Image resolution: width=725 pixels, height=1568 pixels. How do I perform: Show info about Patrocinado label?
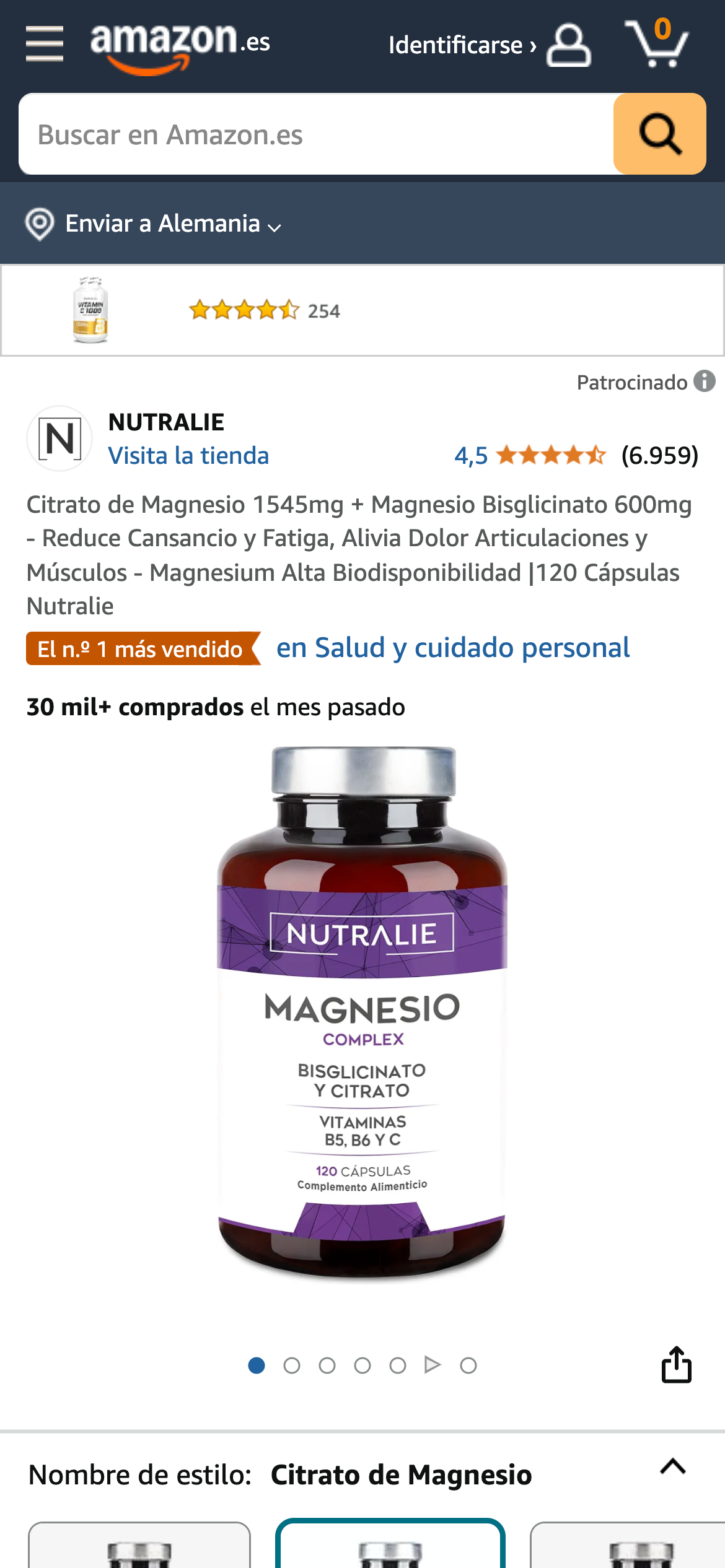point(704,381)
